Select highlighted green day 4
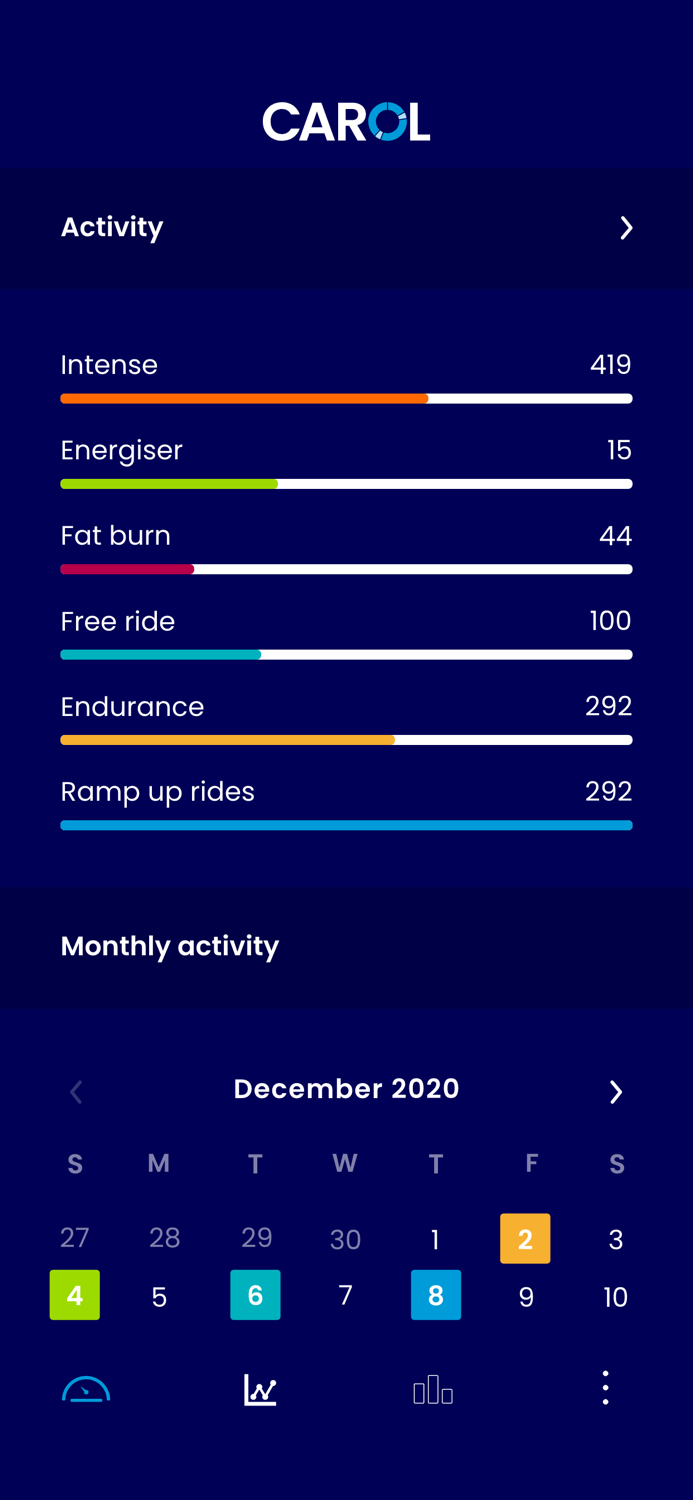 click(x=75, y=1295)
